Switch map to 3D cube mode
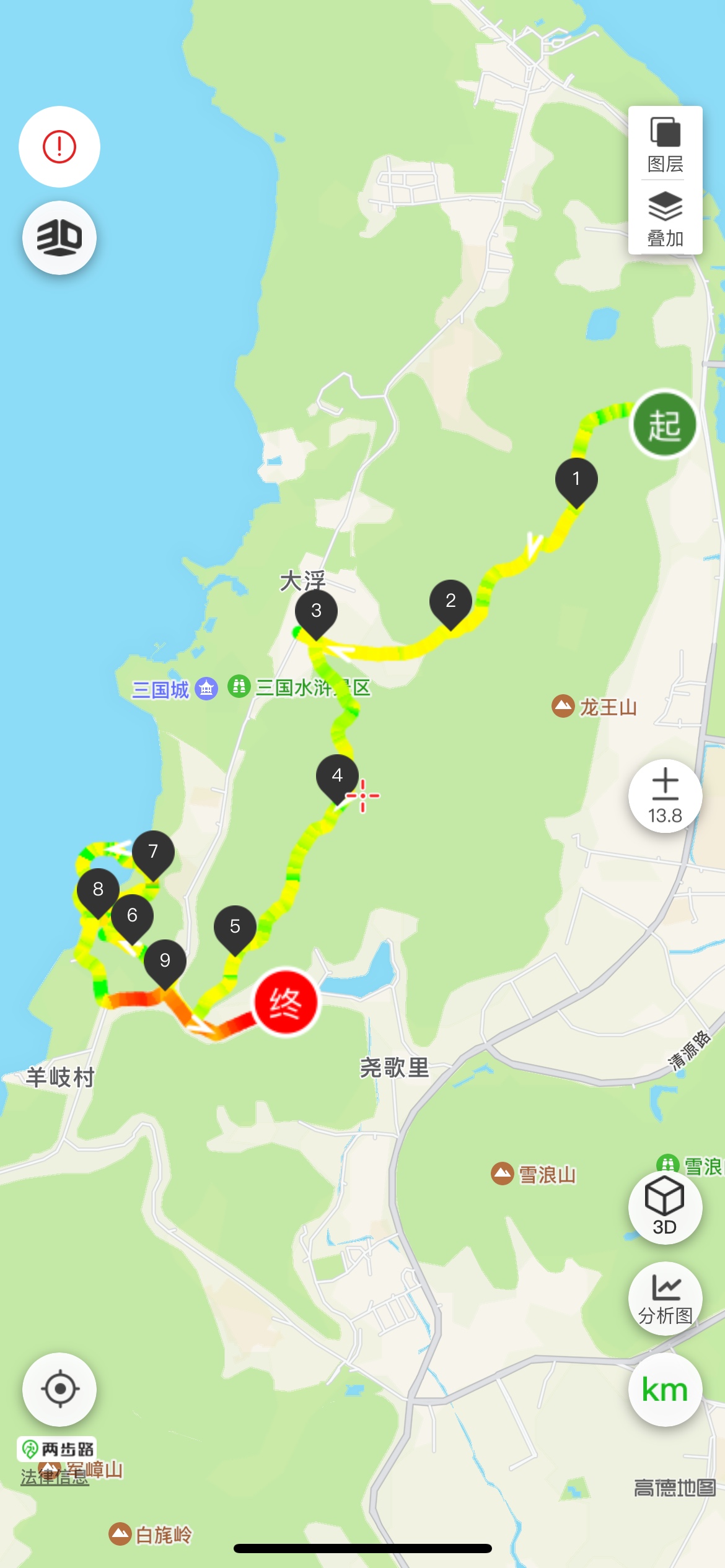 (665, 1206)
